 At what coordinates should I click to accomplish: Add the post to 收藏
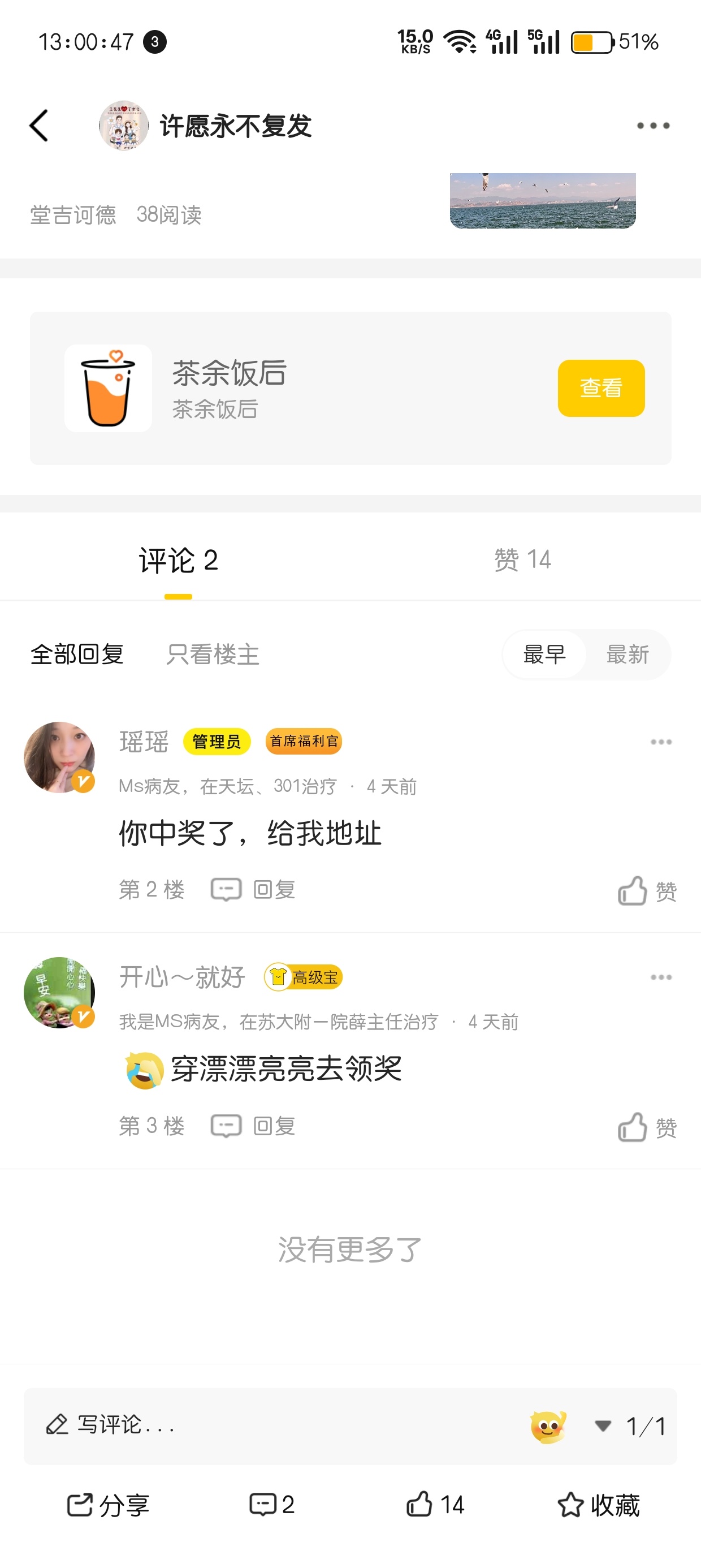click(599, 1505)
